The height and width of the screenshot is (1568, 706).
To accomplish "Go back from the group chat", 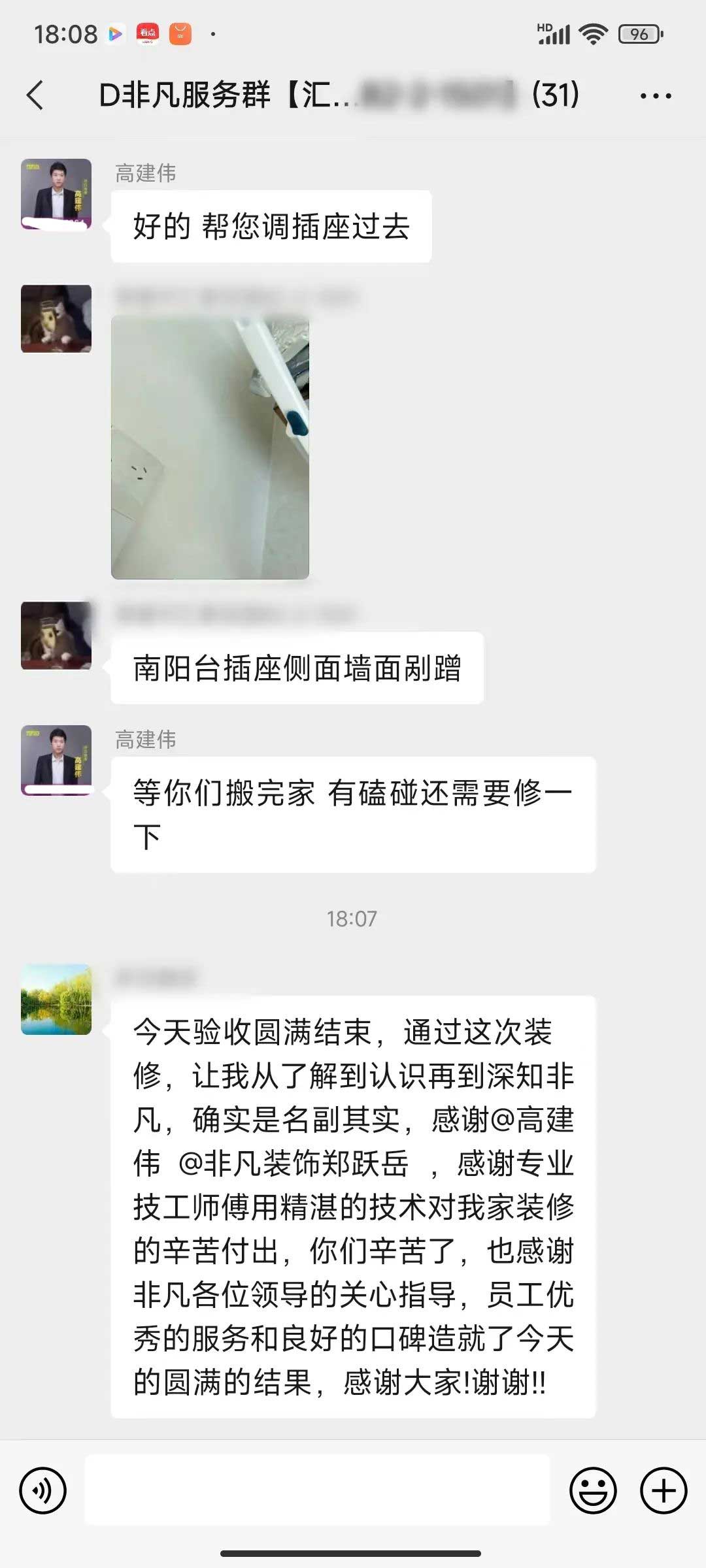I will click(x=36, y=95).
